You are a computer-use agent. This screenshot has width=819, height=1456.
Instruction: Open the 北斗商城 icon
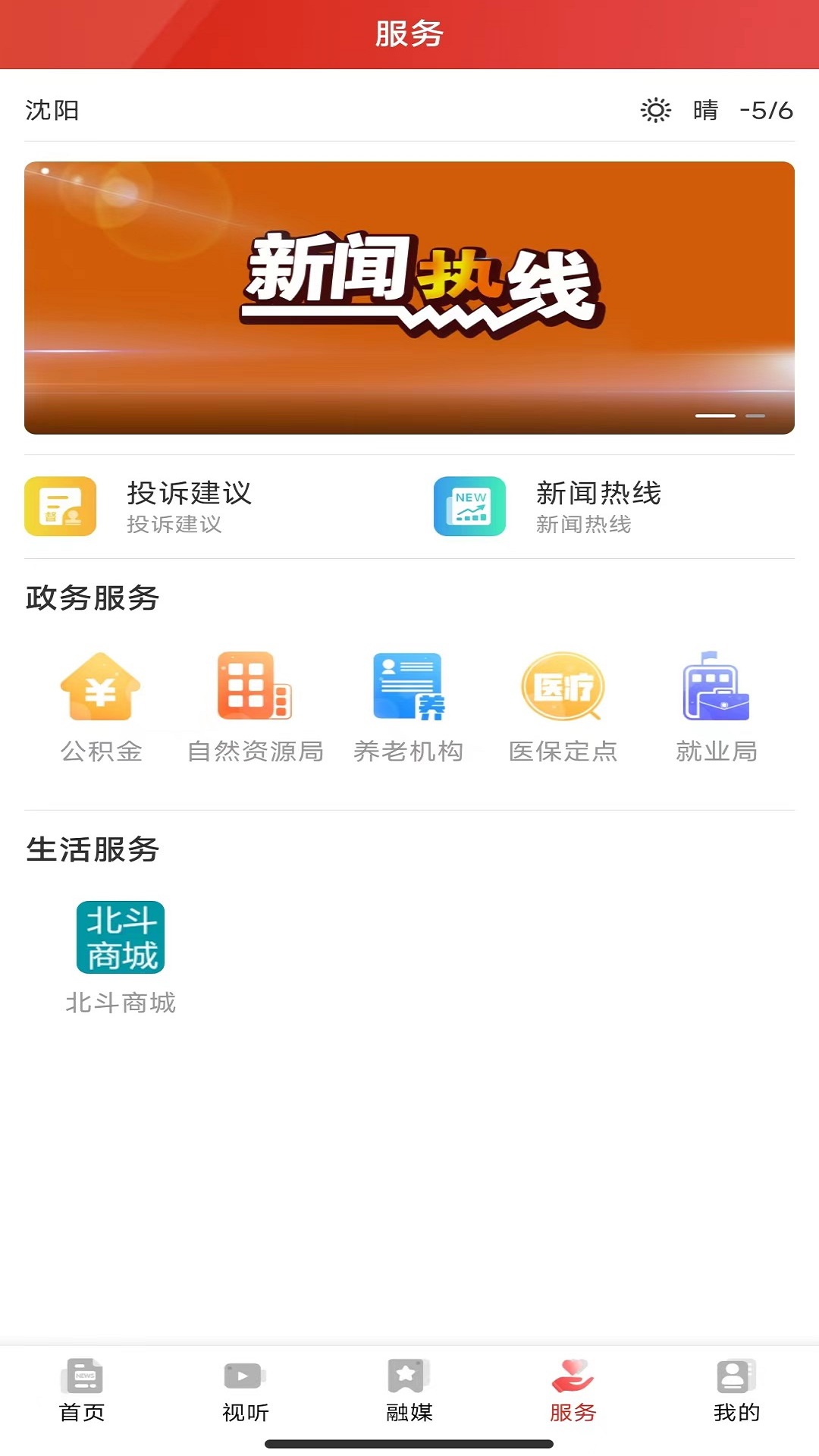[121, 938]
